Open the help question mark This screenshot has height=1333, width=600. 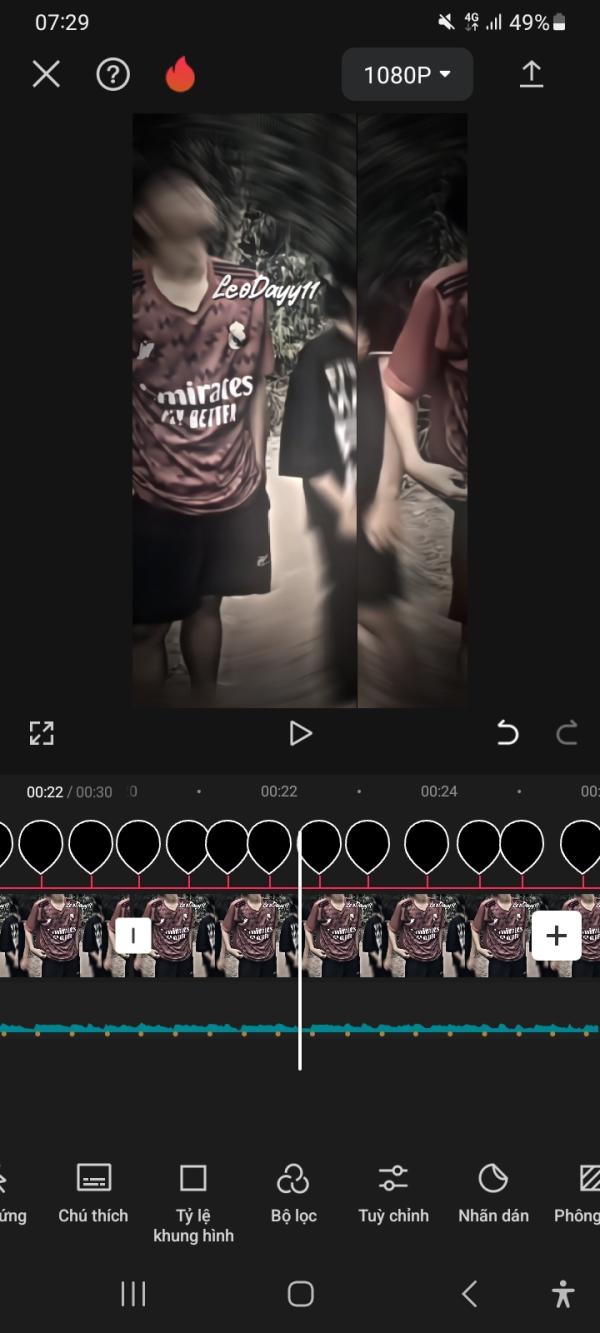coord(113,74)
